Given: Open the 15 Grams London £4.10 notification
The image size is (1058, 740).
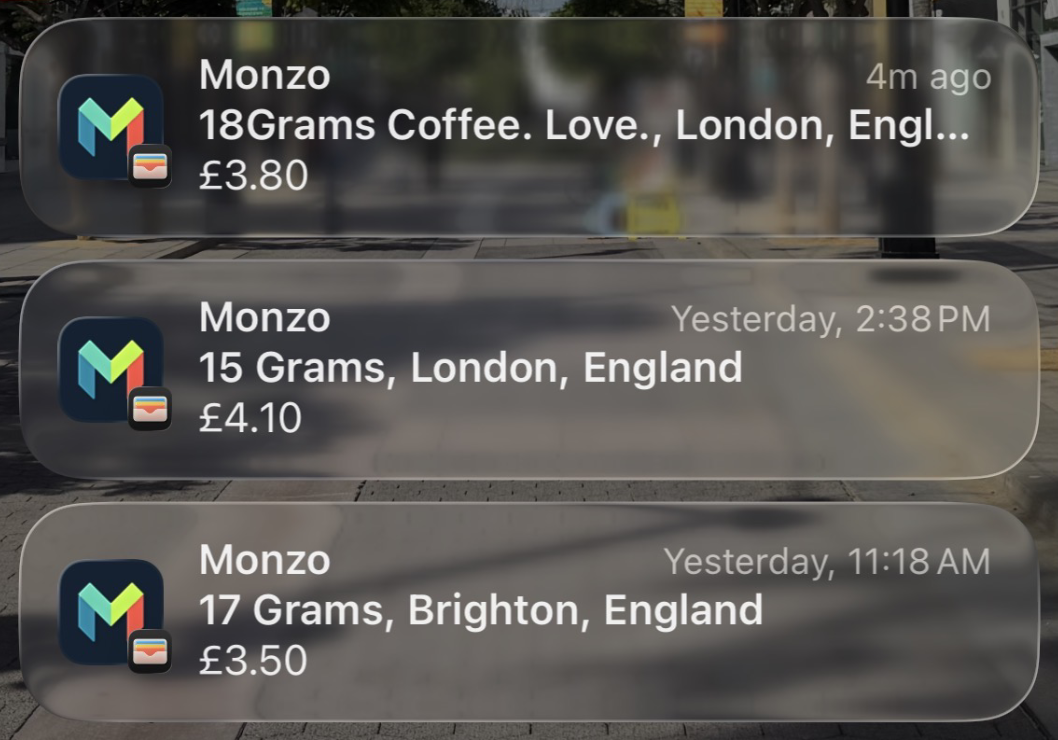Looking at the screenshot, I should coord(528,369).
